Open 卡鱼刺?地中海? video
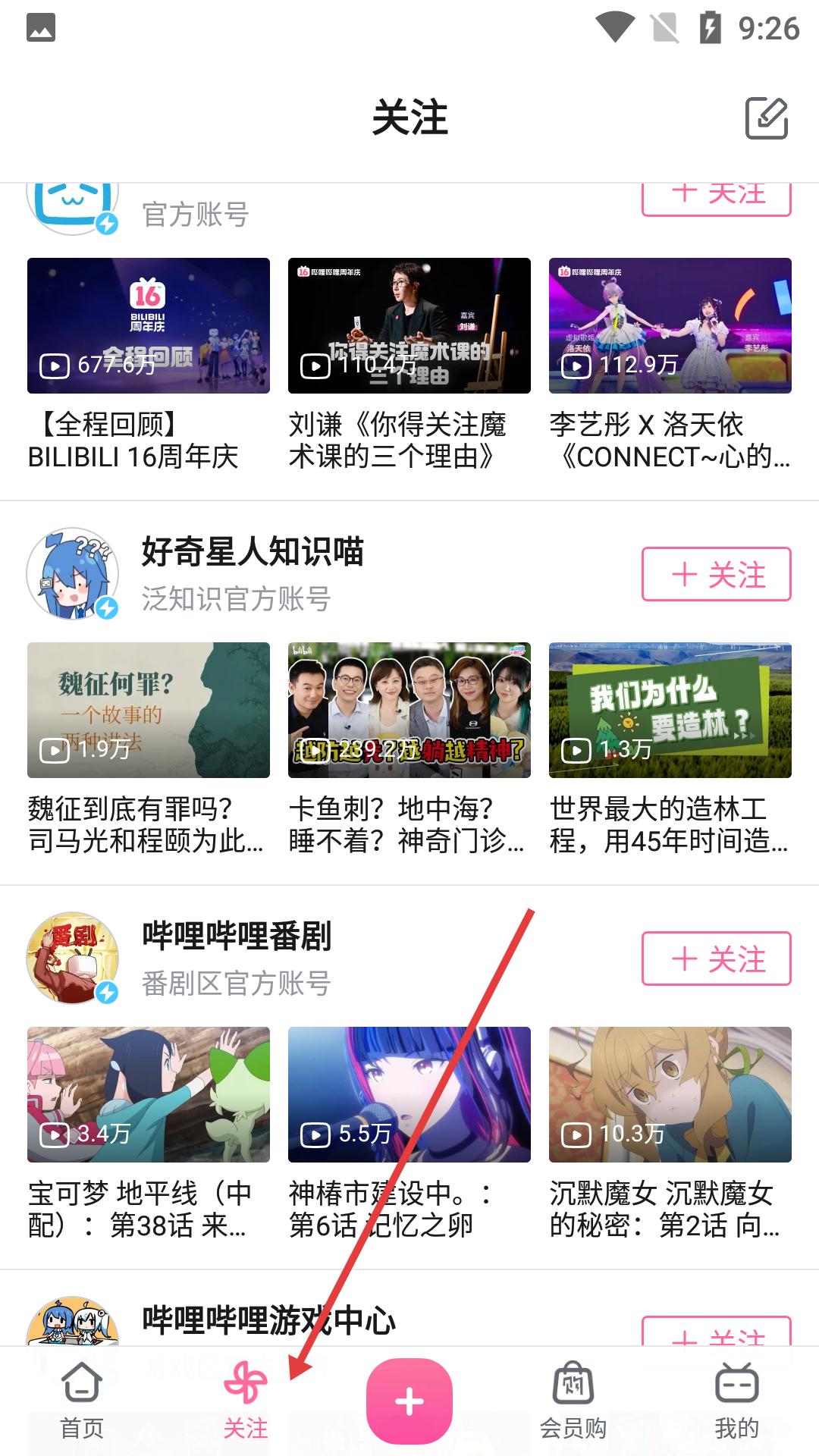Screen dimensions: 819x1456 [x=409, y=711]
